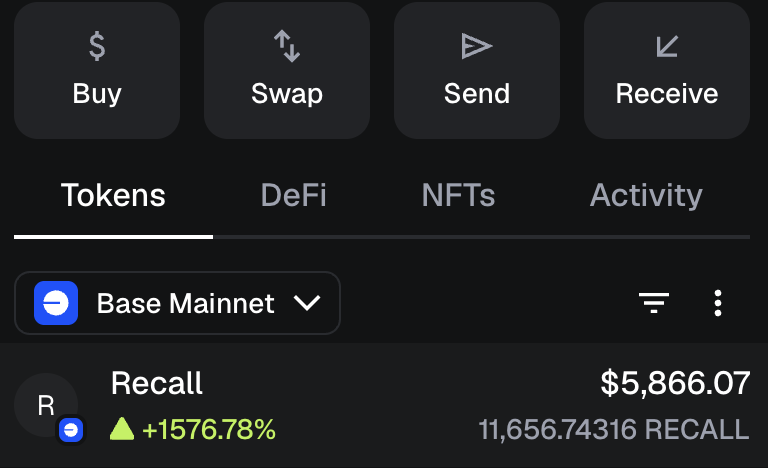Switch to the DeFi tab

pos(294,195)
